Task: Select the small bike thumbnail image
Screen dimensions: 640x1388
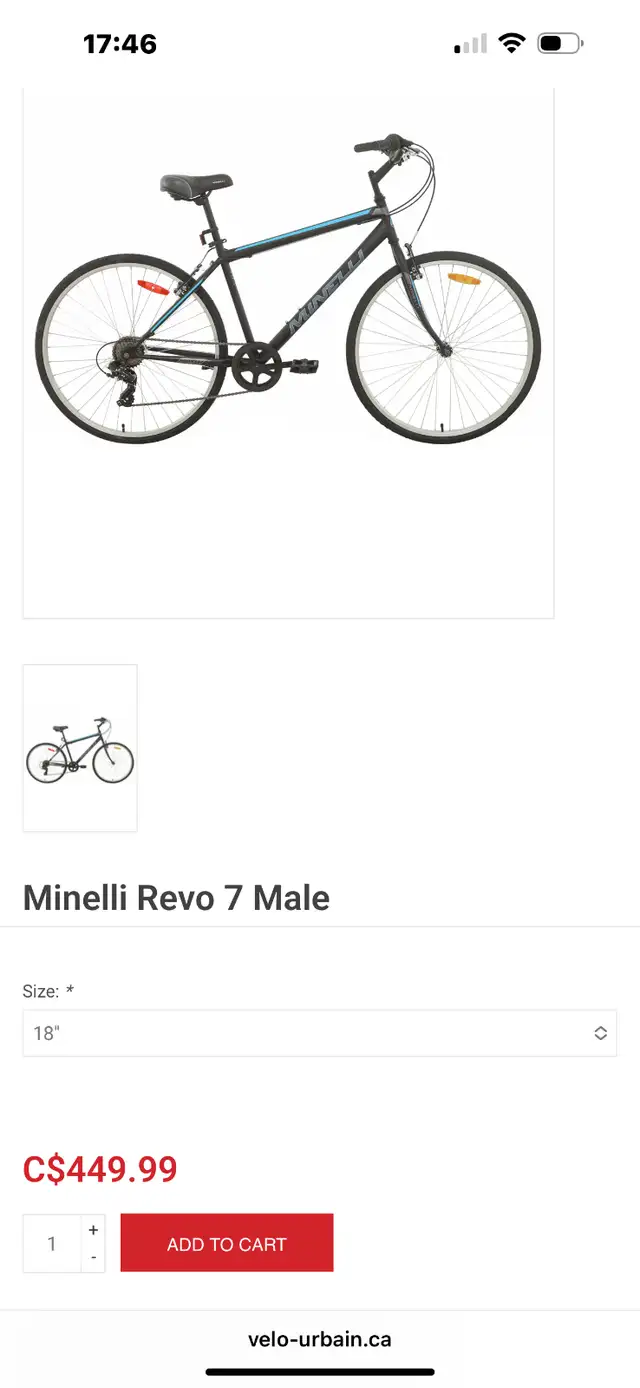Action: 80,748
